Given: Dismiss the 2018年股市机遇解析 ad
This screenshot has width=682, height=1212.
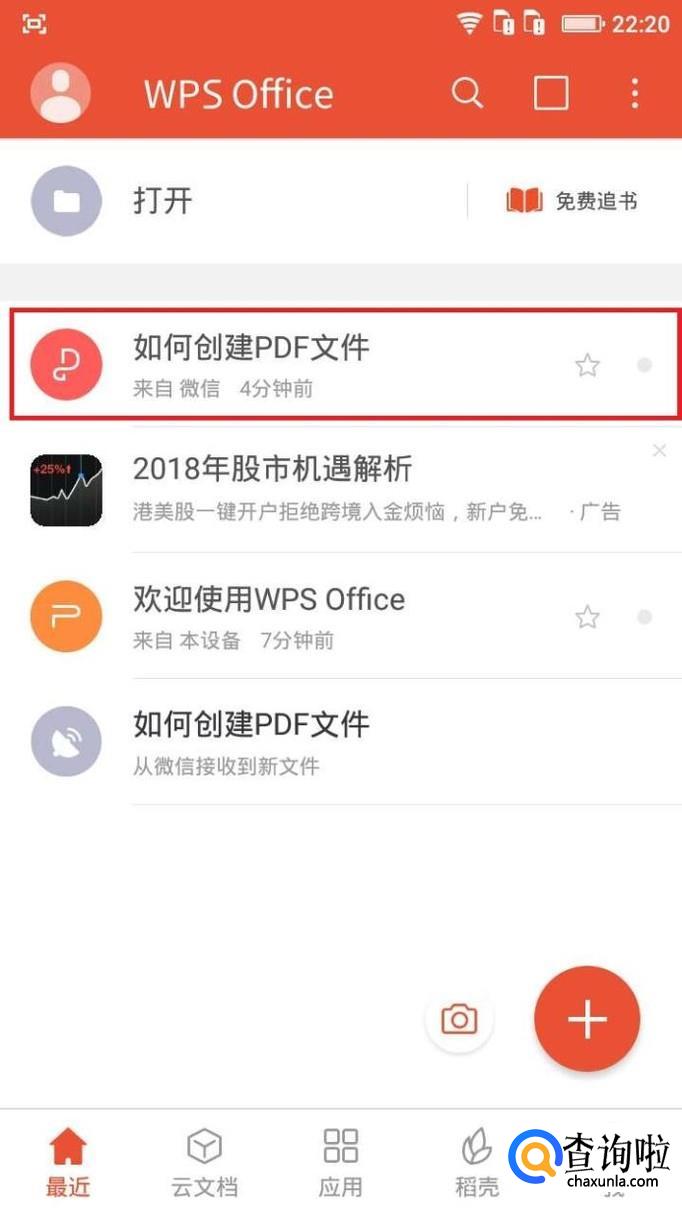Looking at the screenshot, I should click(x=659, y=451).
